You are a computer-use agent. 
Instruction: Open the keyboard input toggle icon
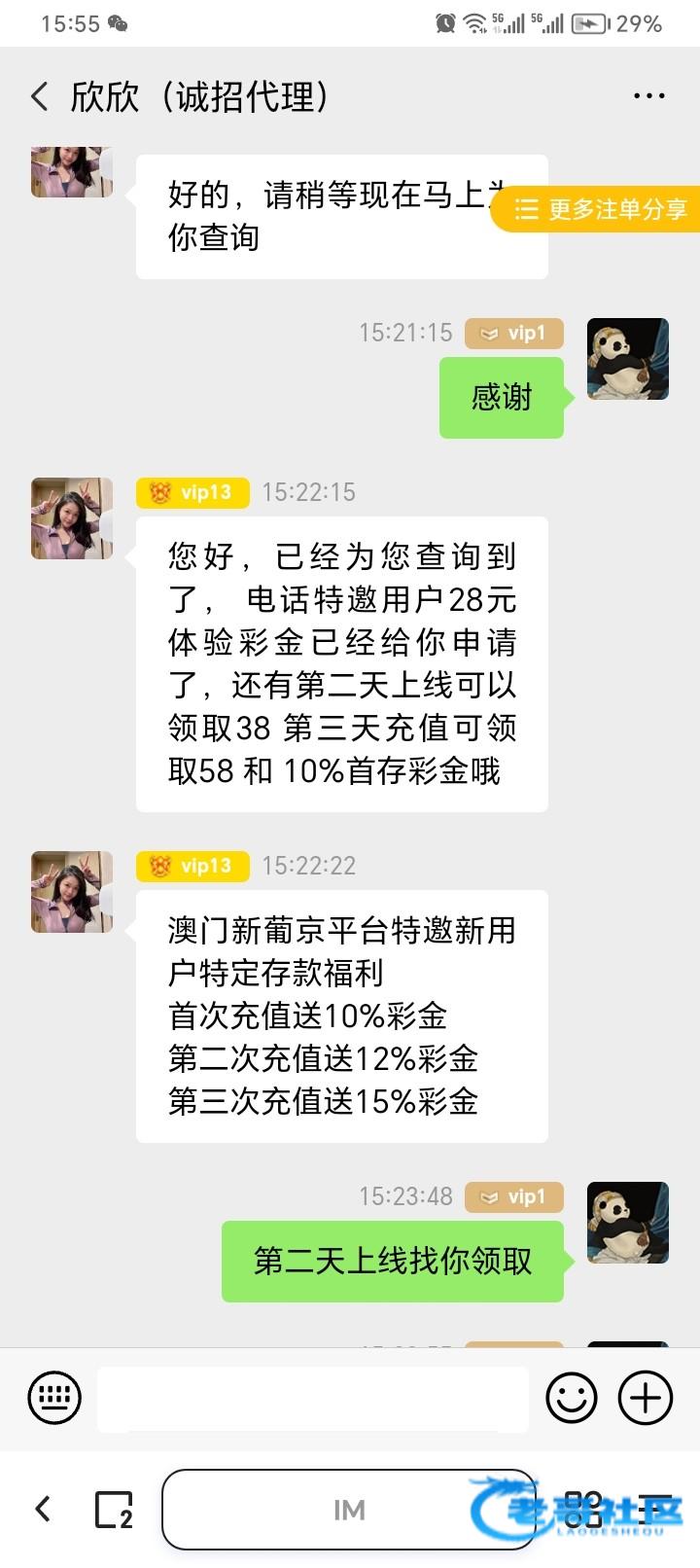pyautogui.click(x=54, y=1398)
